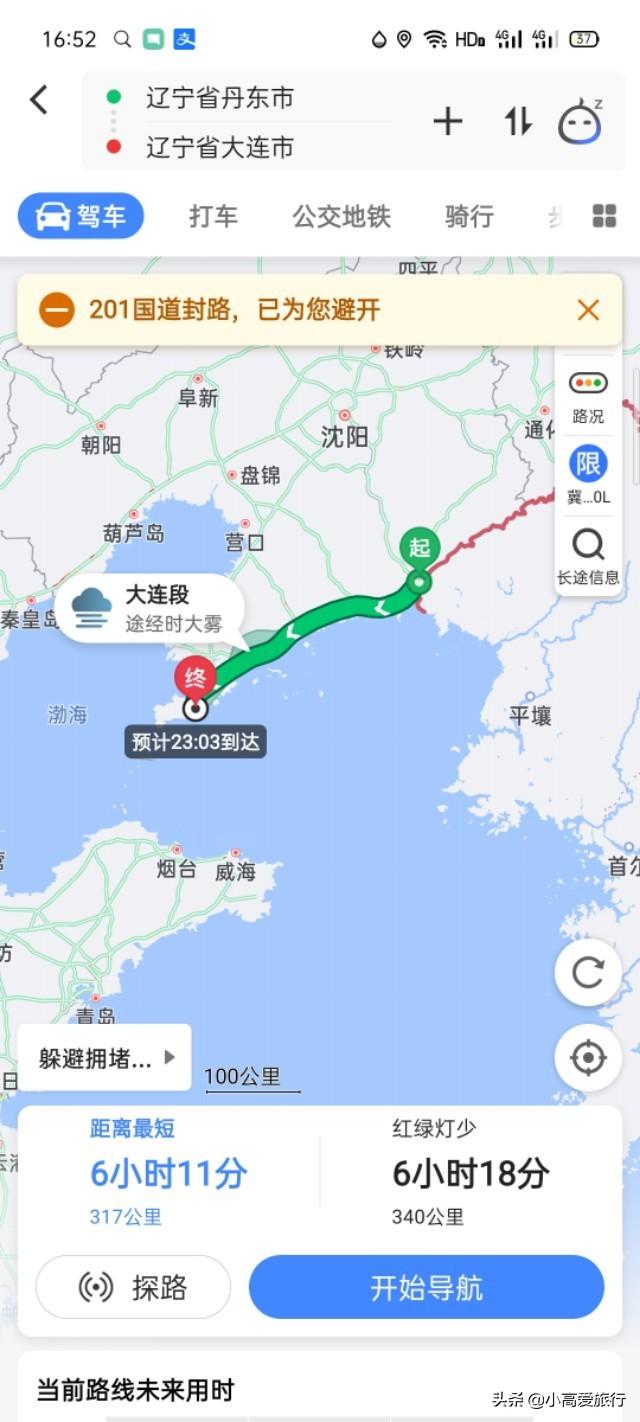
Task: Swap start and destination points
Action: [517, 122]
